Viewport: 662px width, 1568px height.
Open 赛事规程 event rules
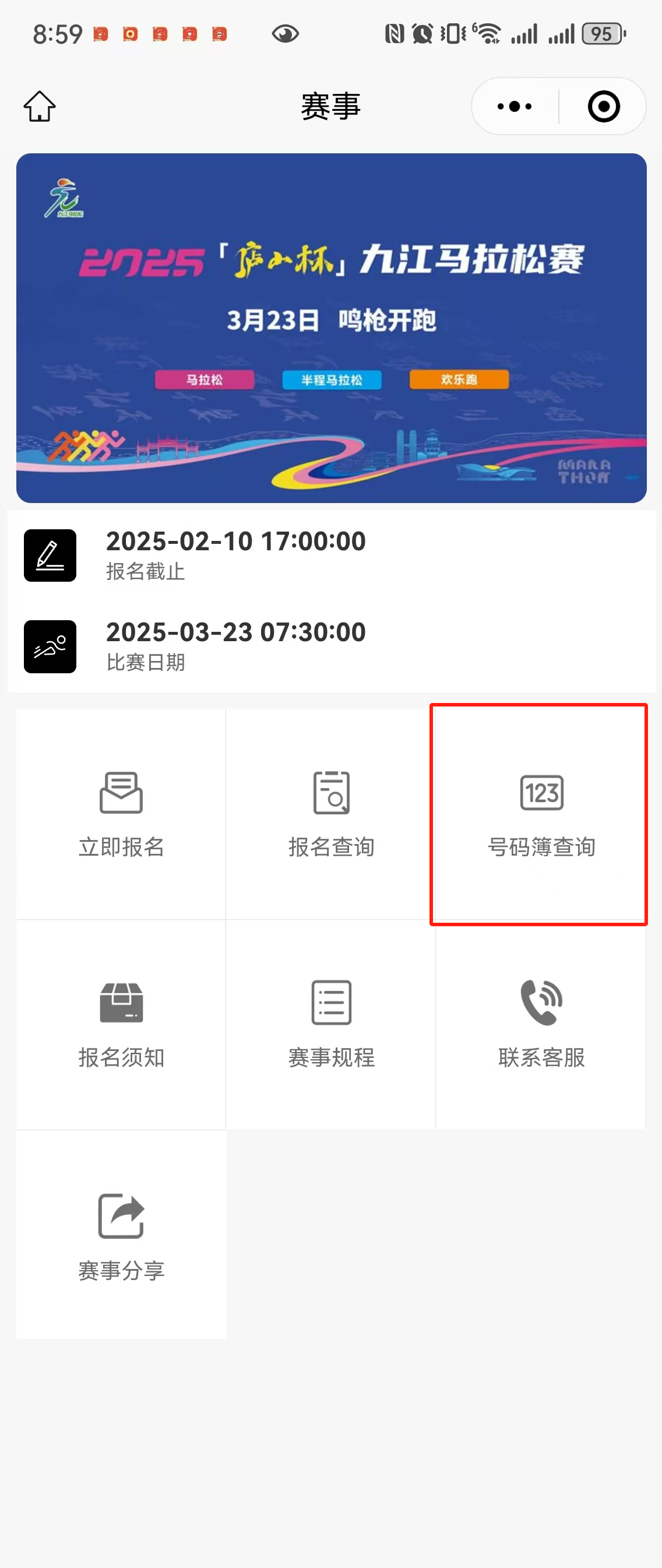331,1024
